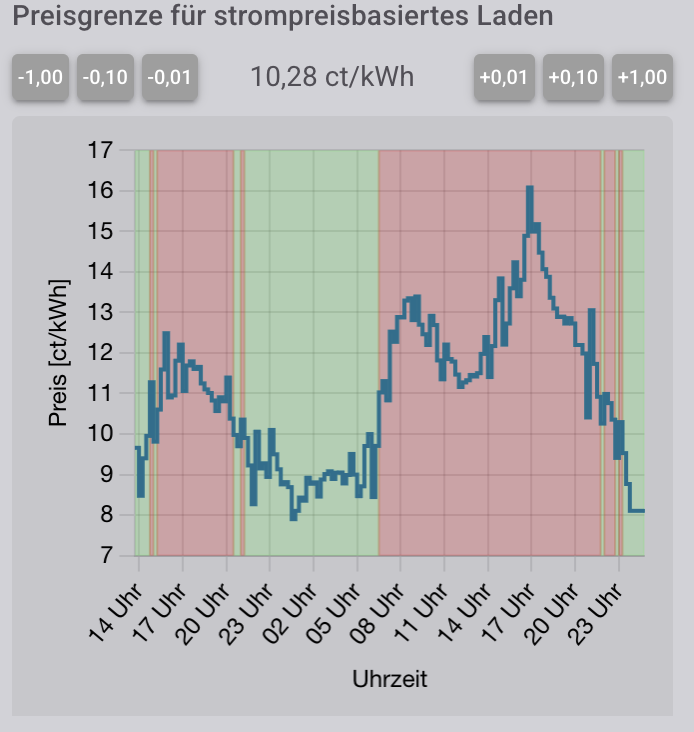Decrease price limit by 0,10
The image size is (694, 732).
(x=105, y=78)
